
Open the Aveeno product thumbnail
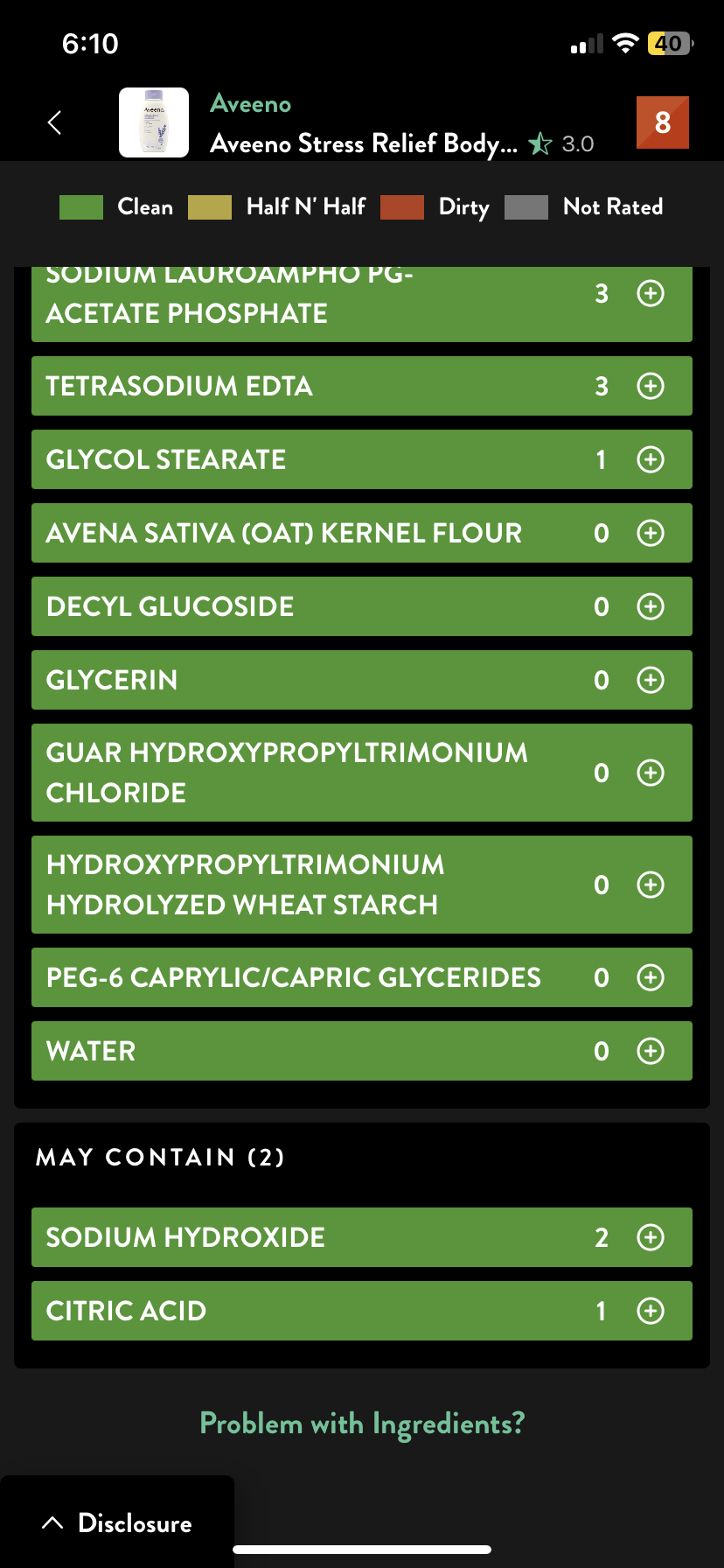click(x=154, y=122)
